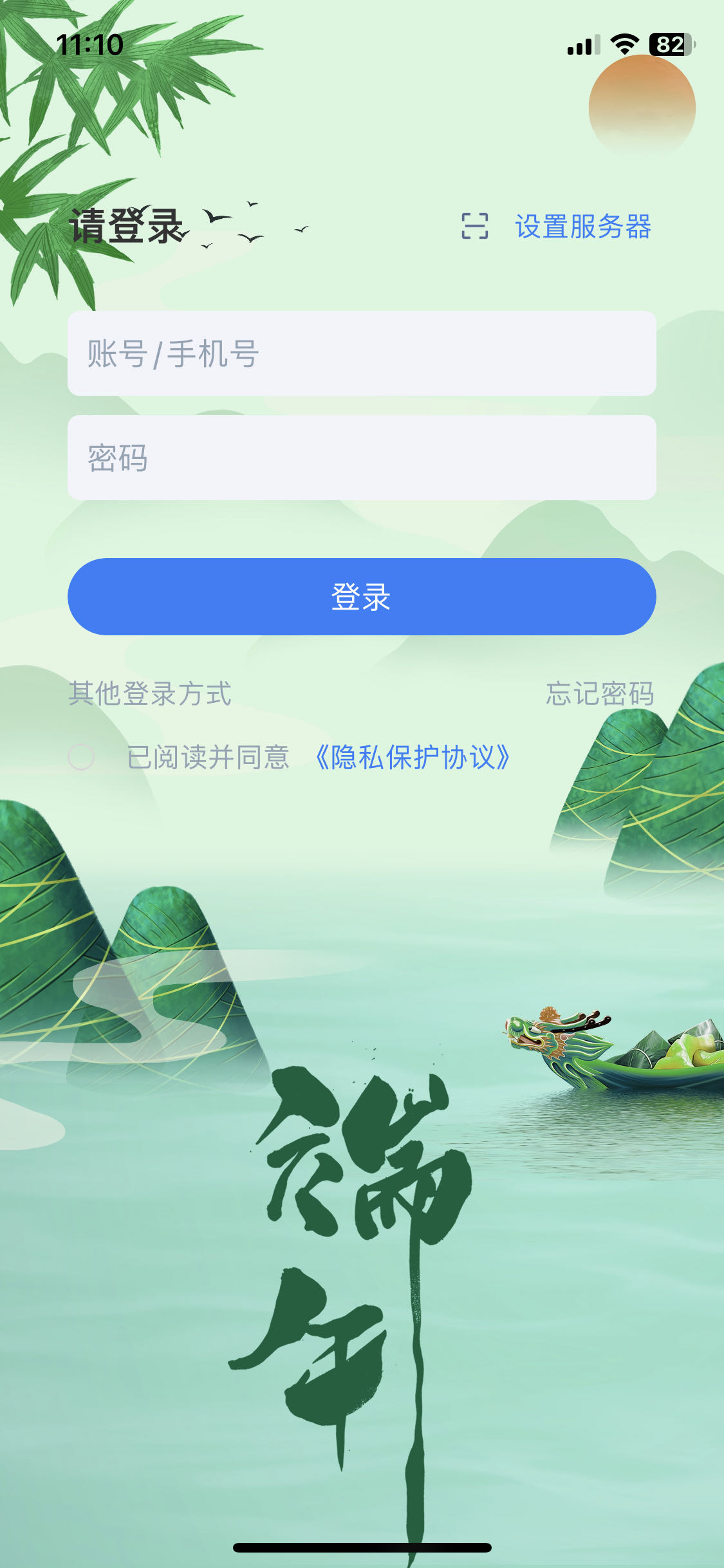Check the 已阅读并同意 agreement circle

(x=82, y=757)
